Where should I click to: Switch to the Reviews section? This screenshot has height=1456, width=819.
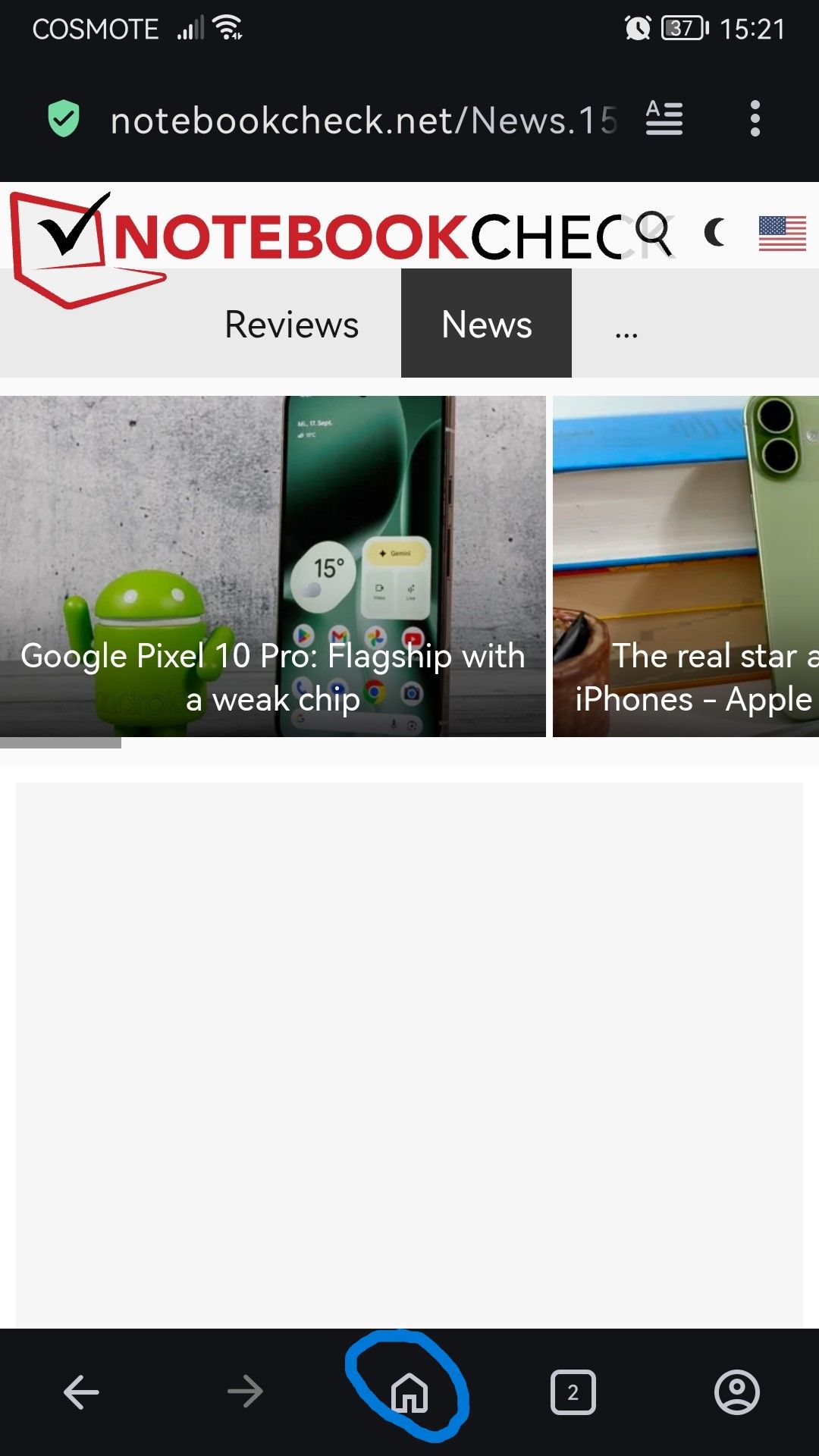tap(291, 325)
